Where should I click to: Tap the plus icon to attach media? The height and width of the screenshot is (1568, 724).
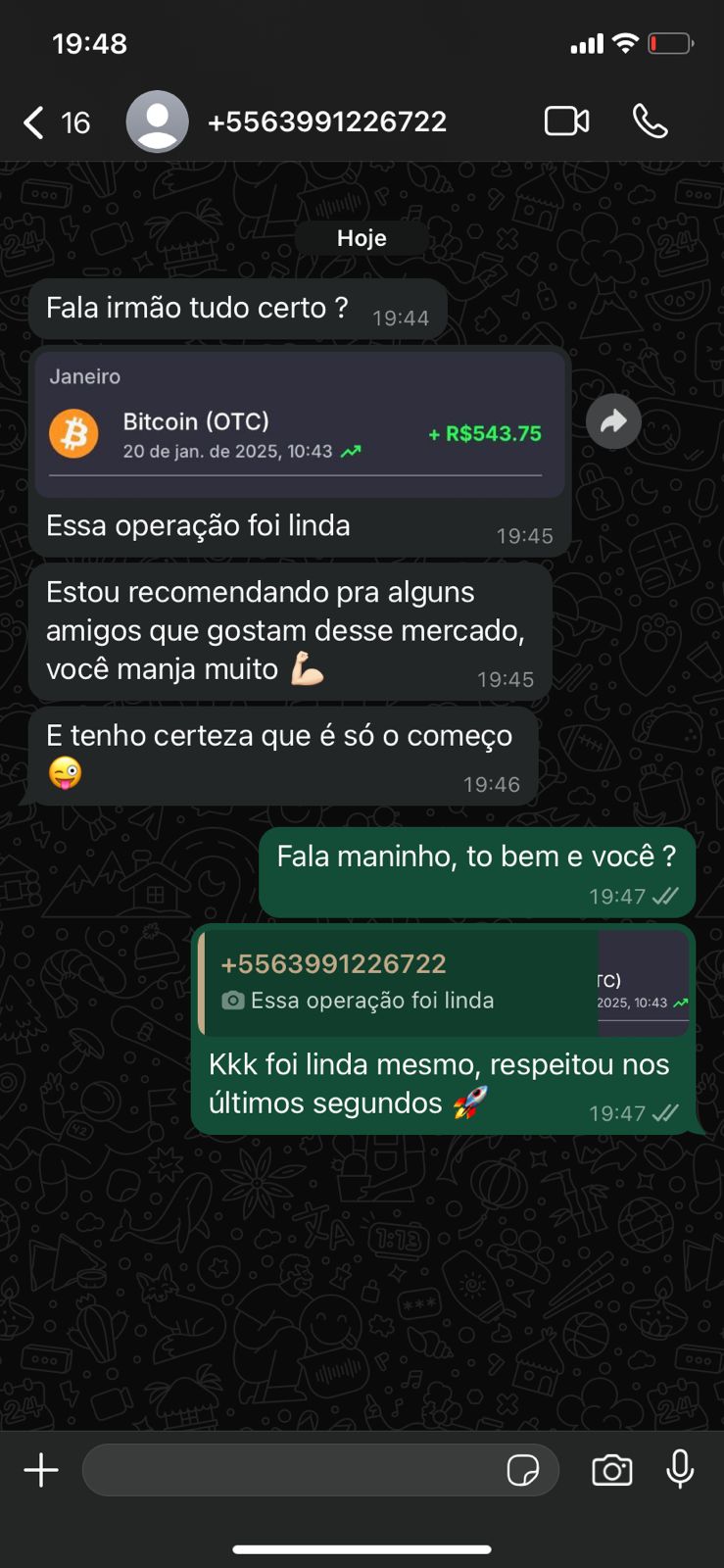(41, 1470)
